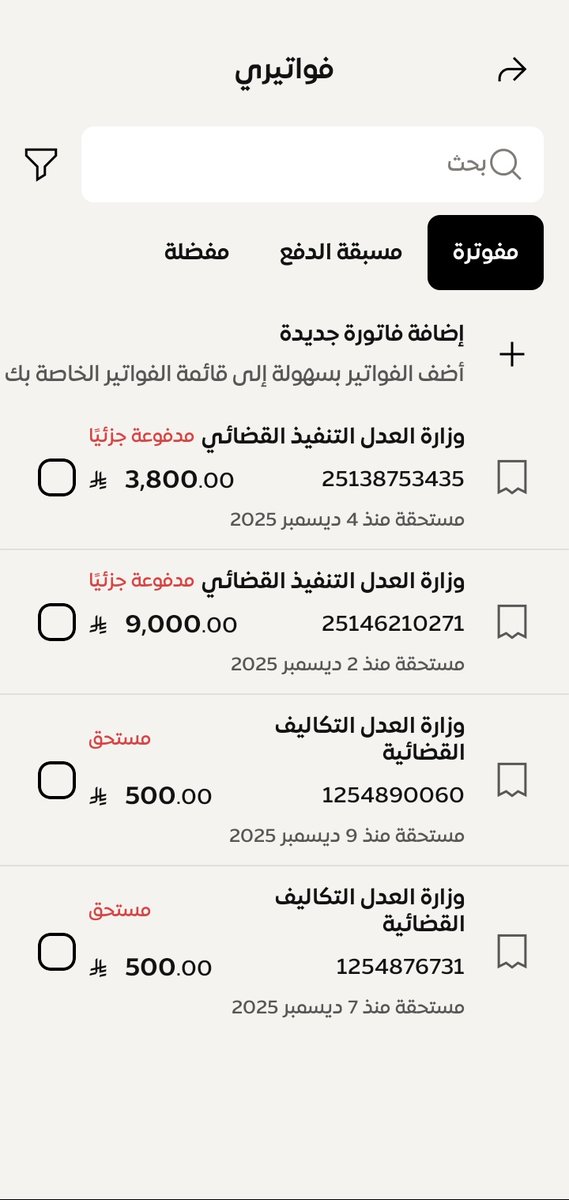
Task: Mark the checkbox for bill 1254876731
Action: coord(56,952)
